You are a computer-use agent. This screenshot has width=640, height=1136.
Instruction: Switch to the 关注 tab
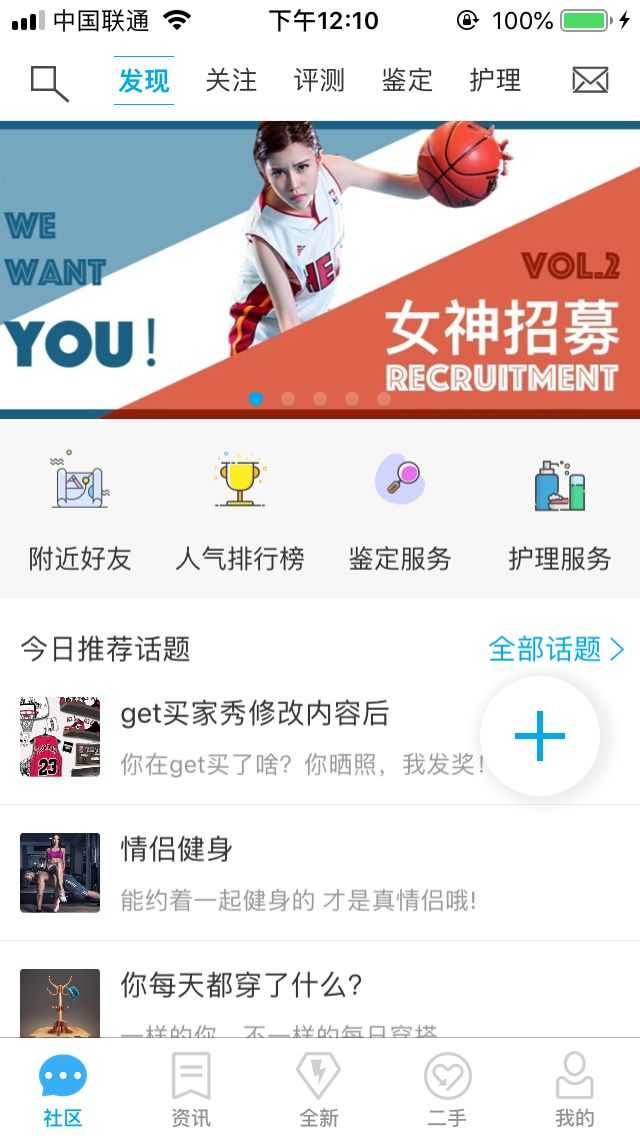[231, 81]
